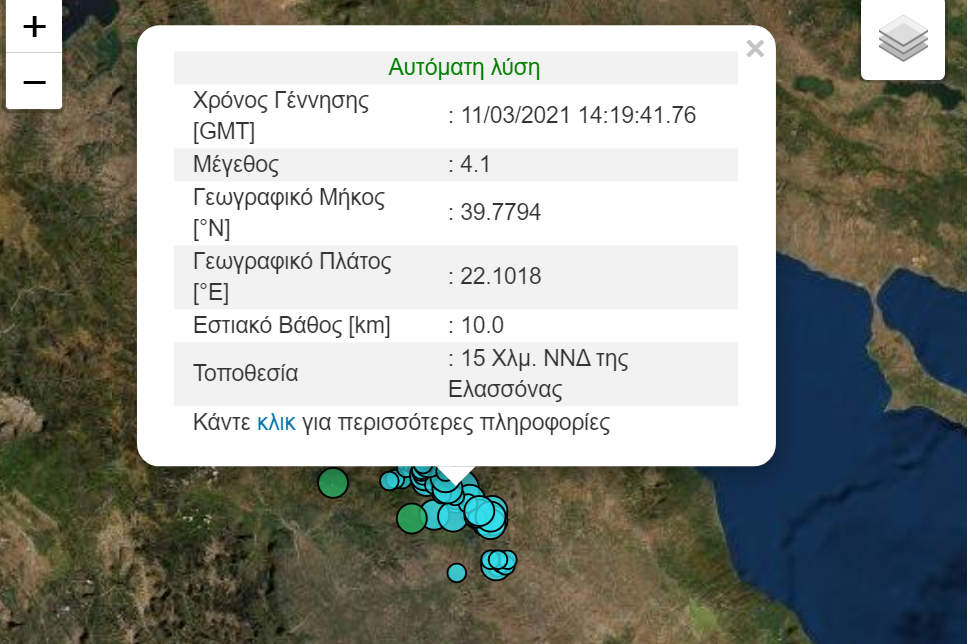Close the earthquake info popup
Viewport: 968px width, 644px height.
point(755,48)
